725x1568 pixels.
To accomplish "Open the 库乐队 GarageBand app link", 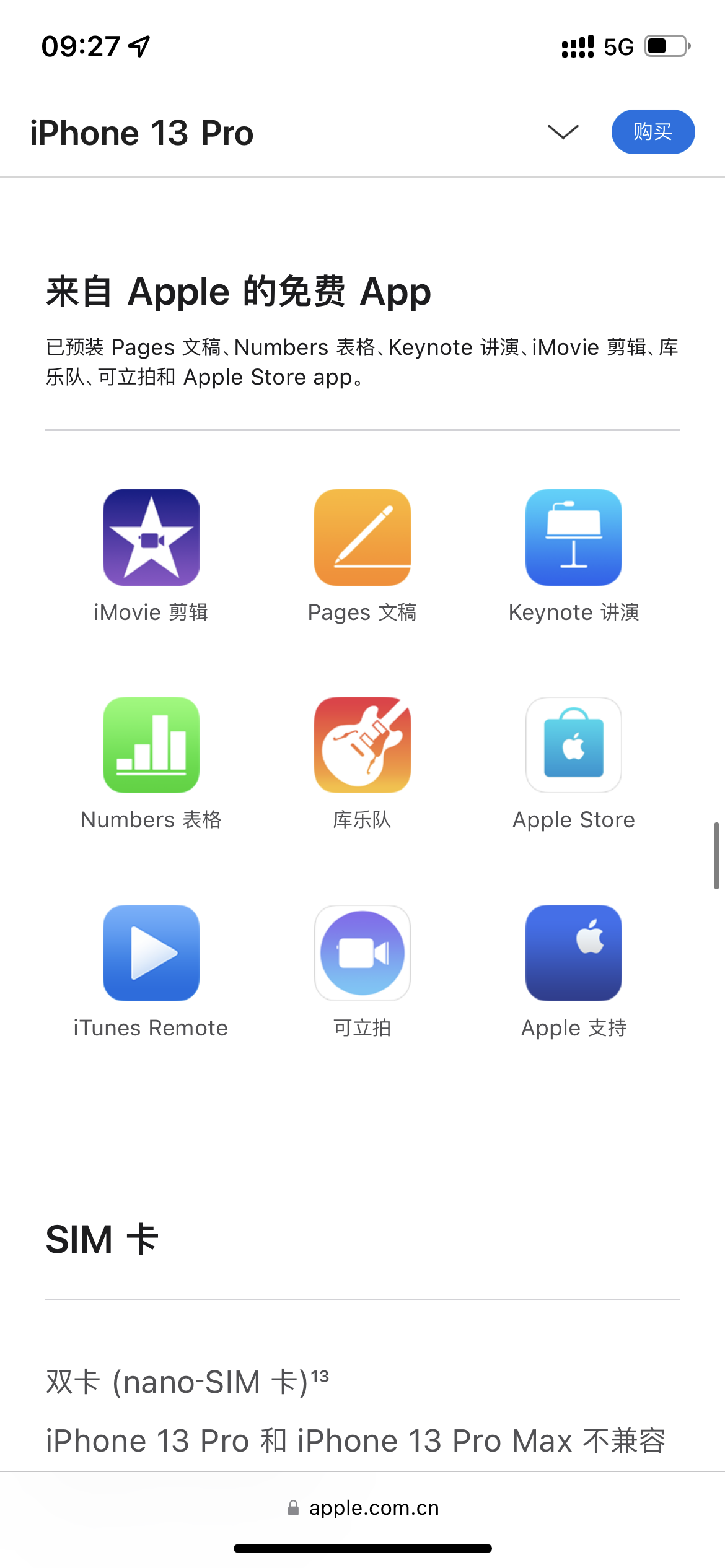I will pos(362,746).
